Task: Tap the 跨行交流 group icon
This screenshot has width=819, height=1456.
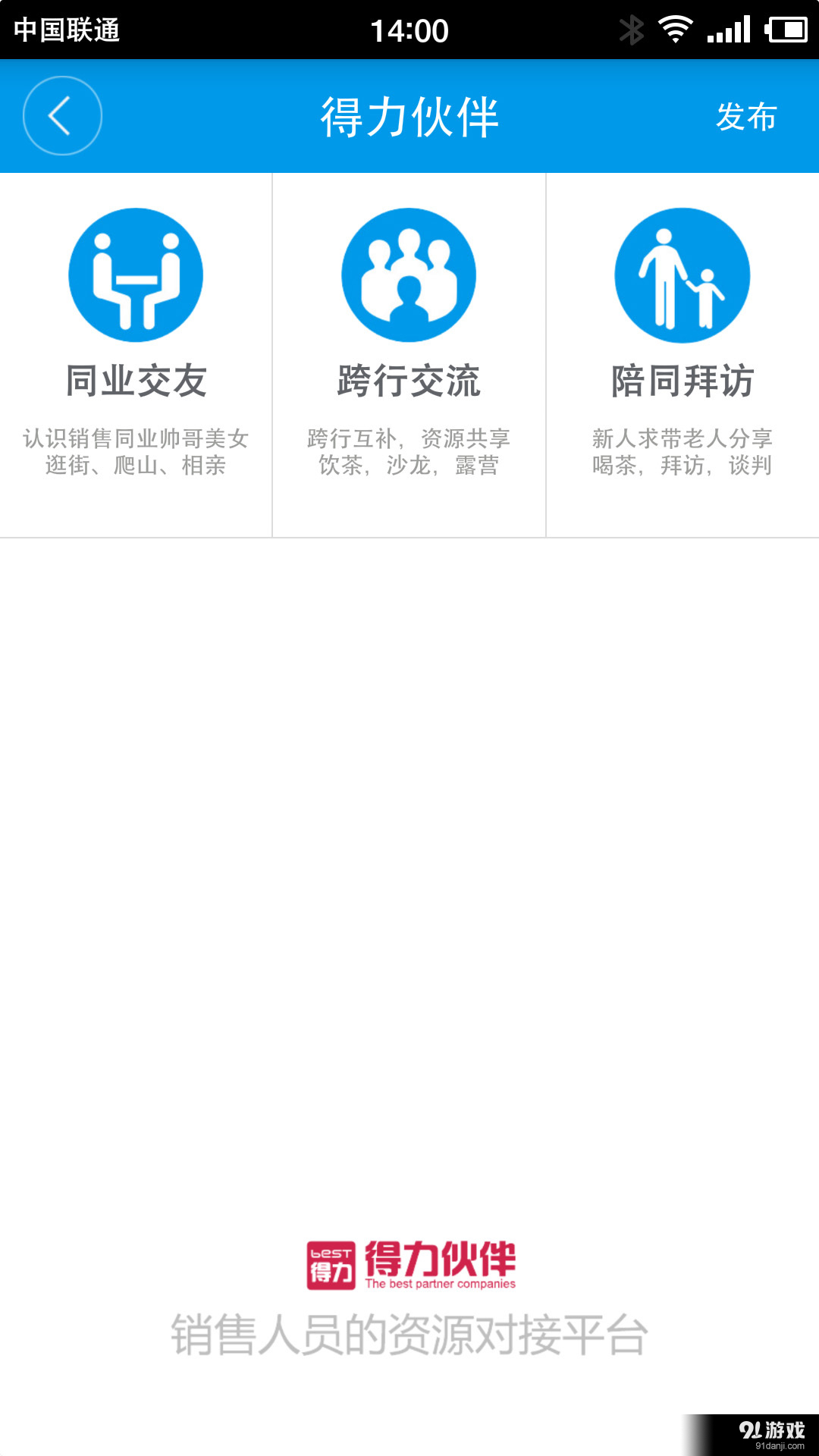Action: (409, 275)
